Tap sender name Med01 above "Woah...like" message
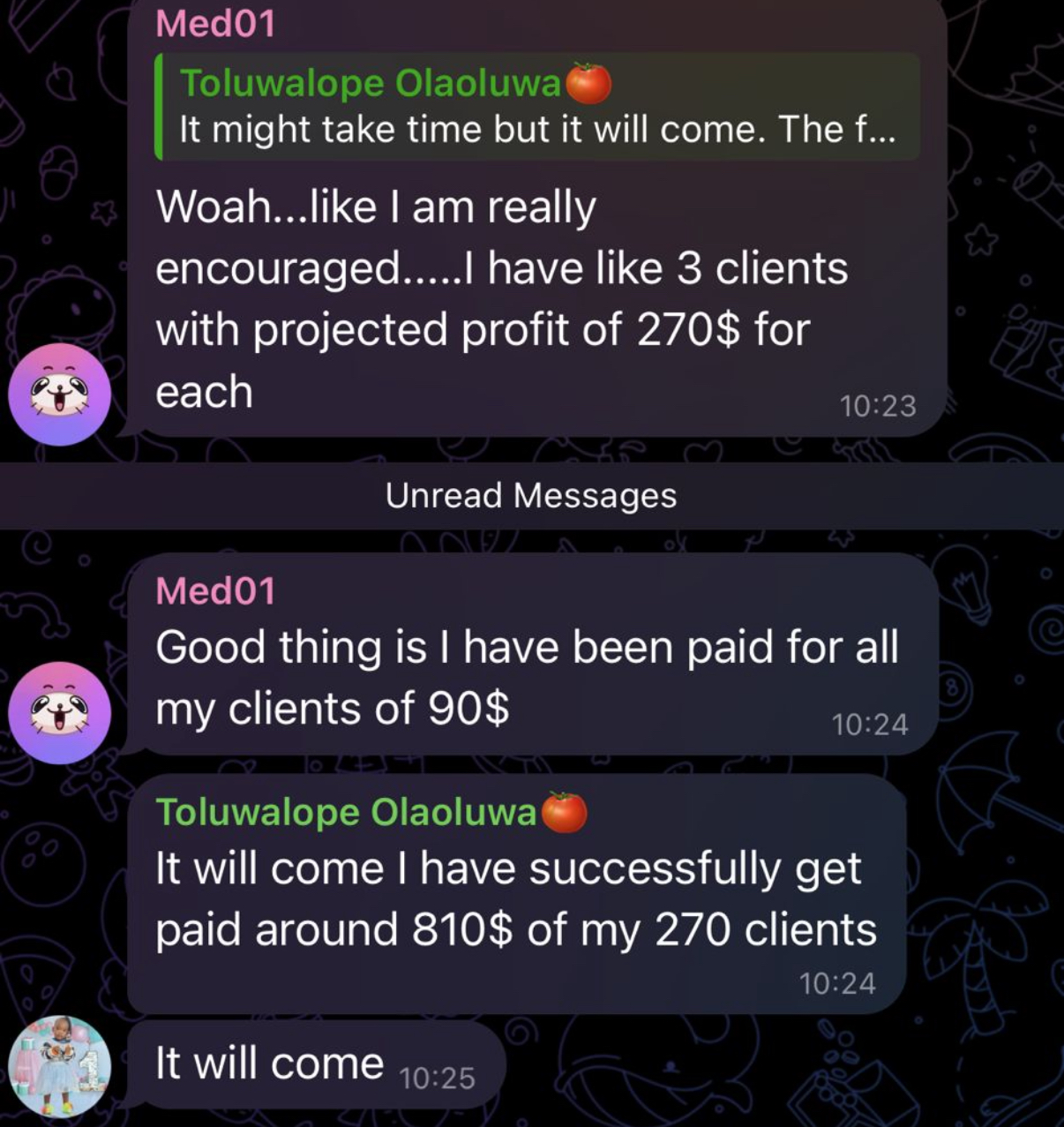Screen dimensions: 1064x1127 coord(215,23)
